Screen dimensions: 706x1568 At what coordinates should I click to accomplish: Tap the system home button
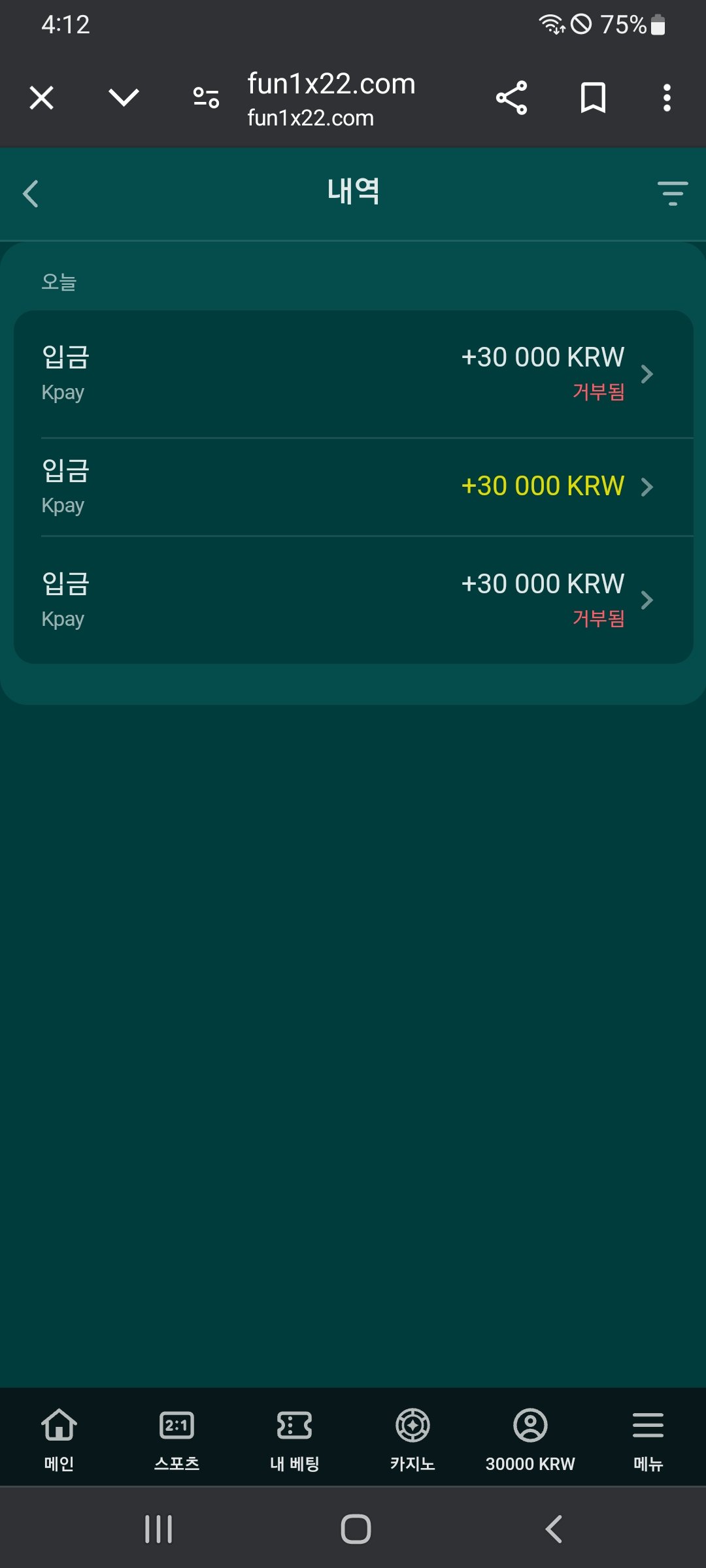[x=356, y=1529]
